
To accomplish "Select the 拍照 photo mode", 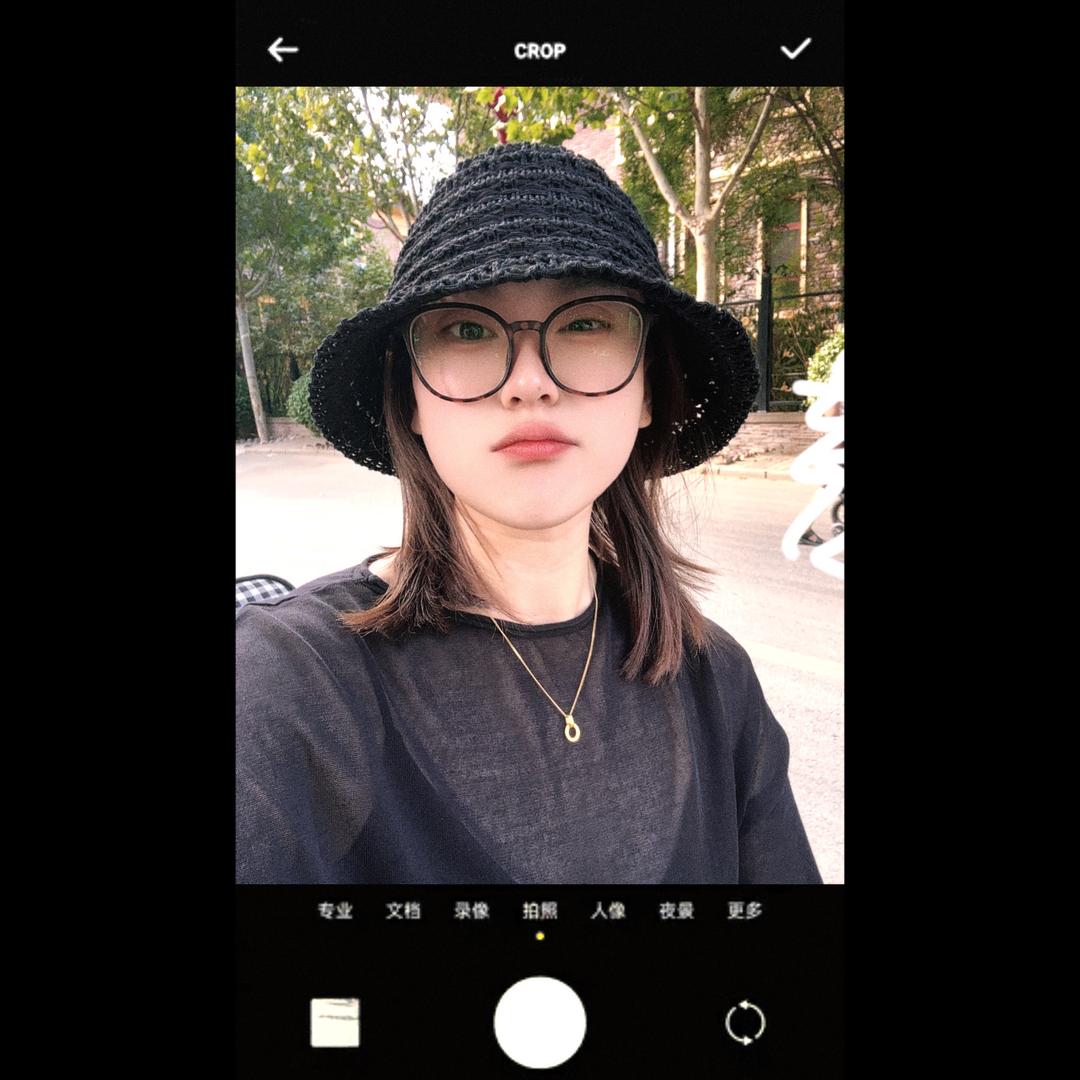I will 540,911.
